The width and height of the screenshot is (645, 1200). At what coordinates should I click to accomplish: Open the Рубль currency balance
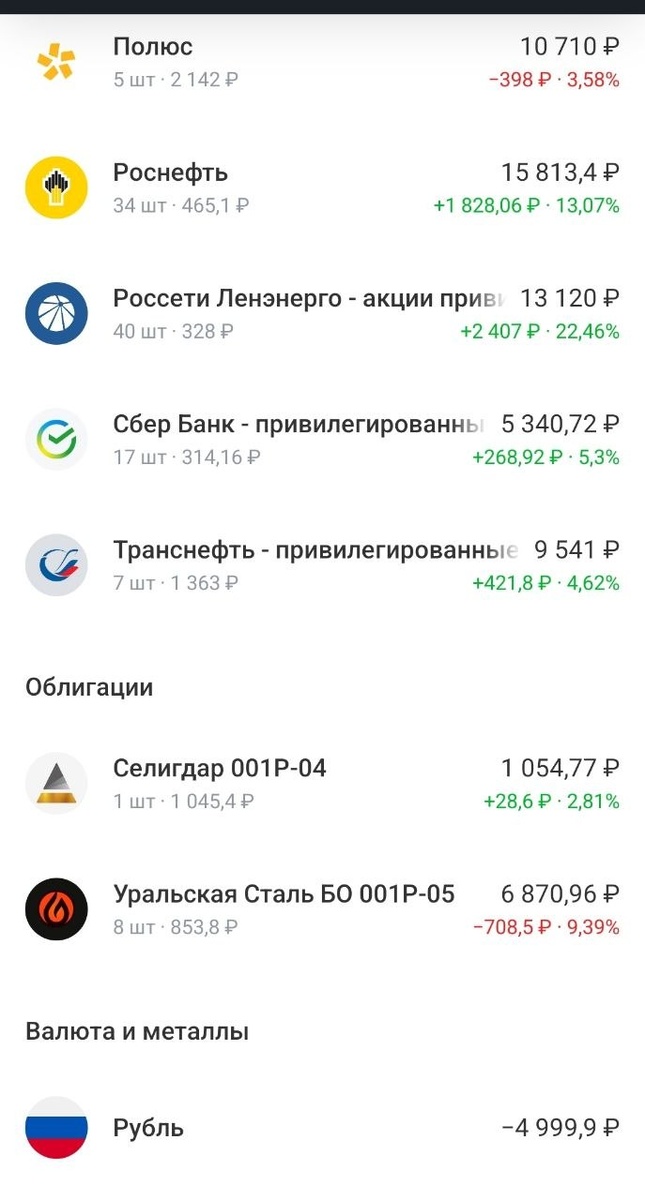(x=320, y=1128)
